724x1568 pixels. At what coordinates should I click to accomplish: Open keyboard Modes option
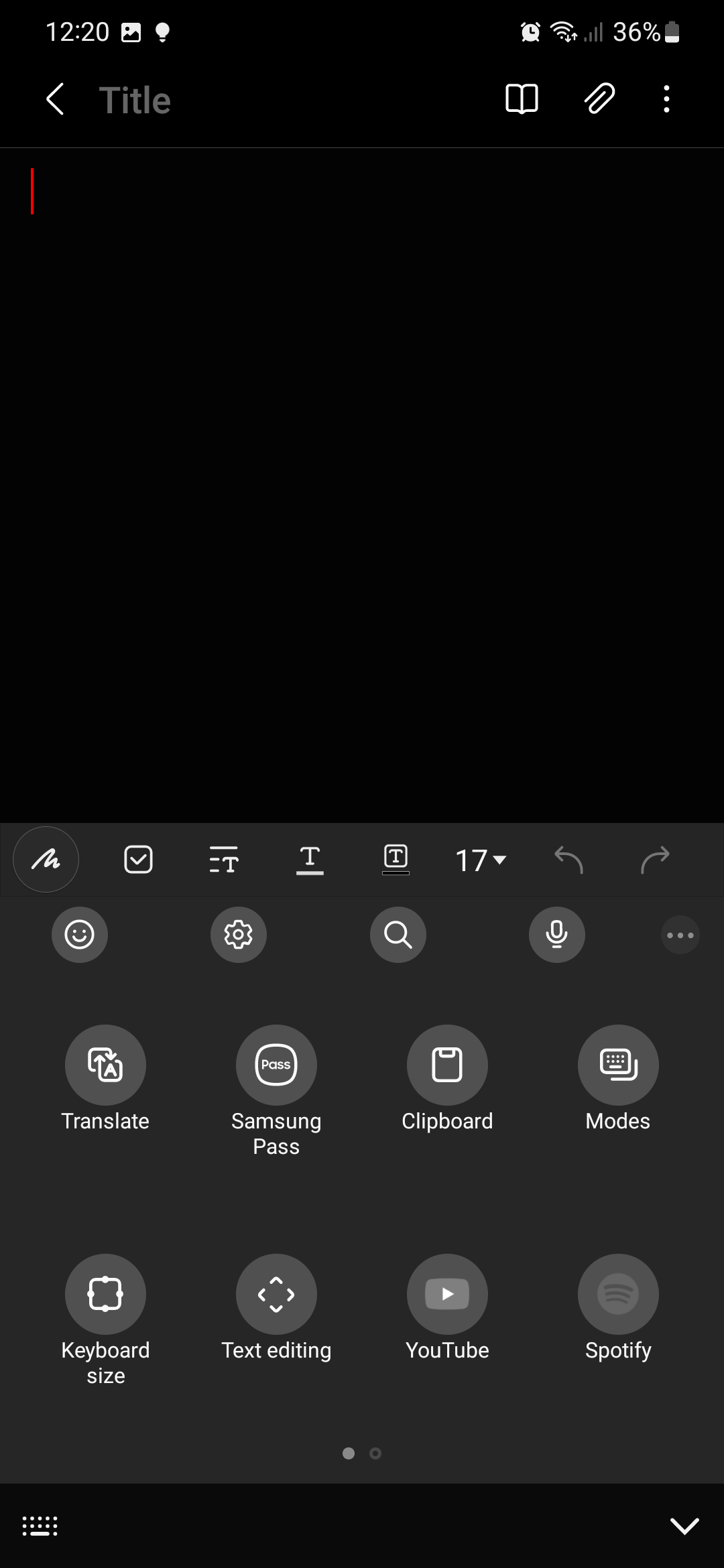click(617, 1064)
